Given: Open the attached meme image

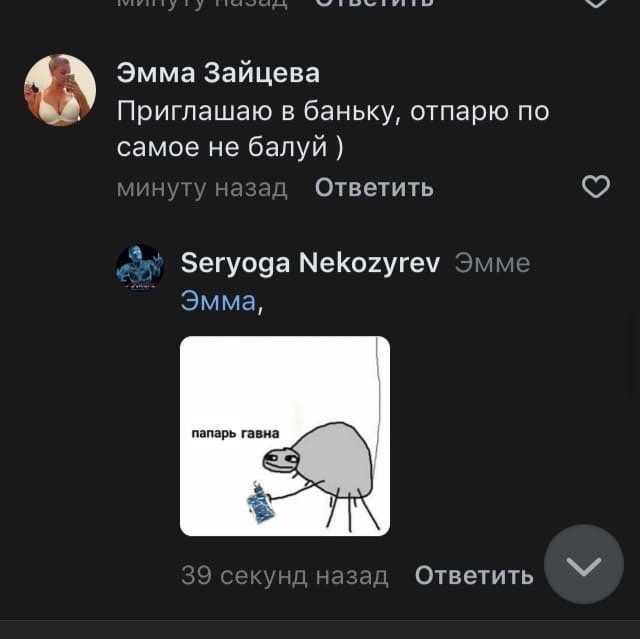Looking at the screenshot, I should pyautogui.click(x=285, y=436).
